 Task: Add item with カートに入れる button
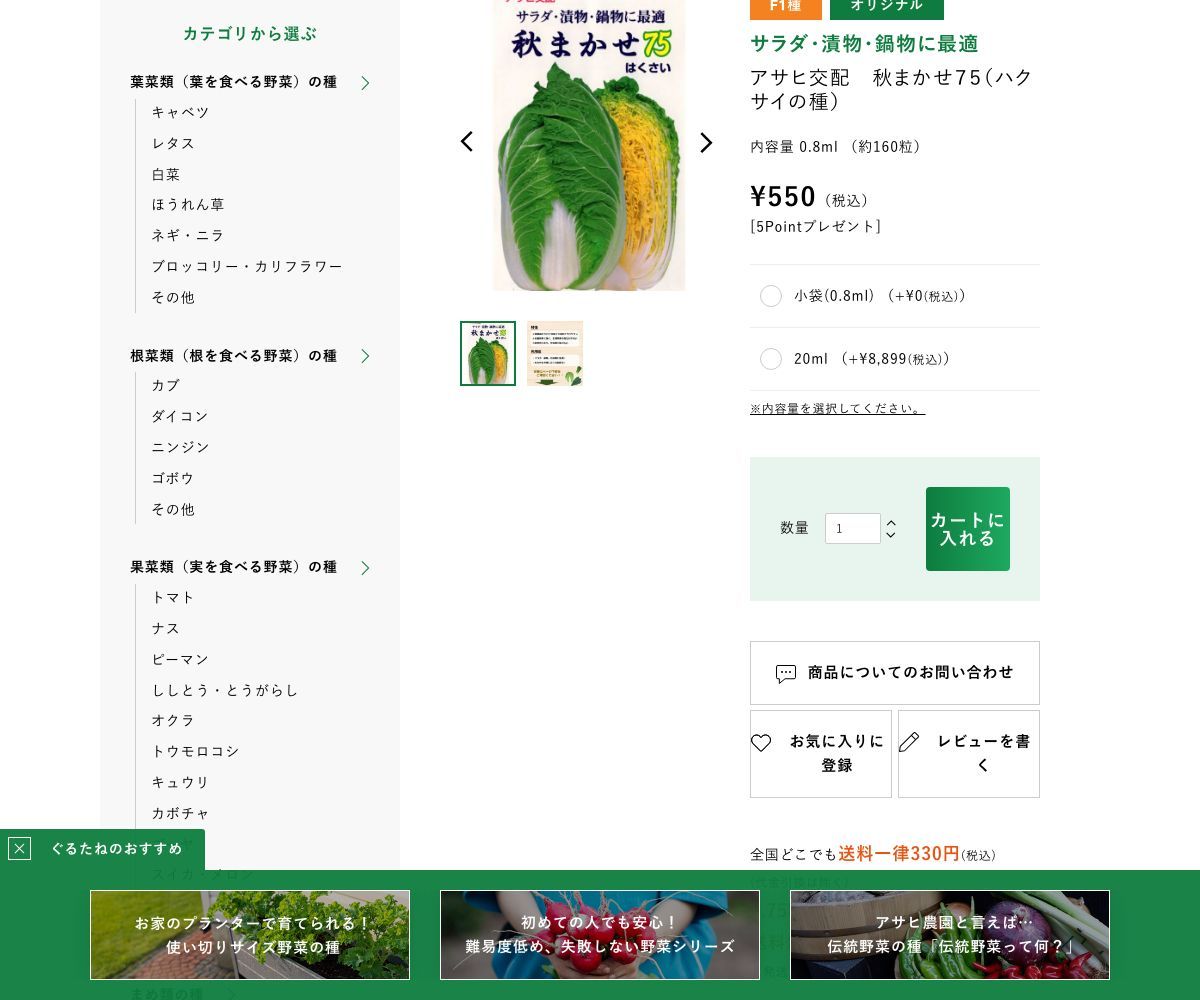967,529
